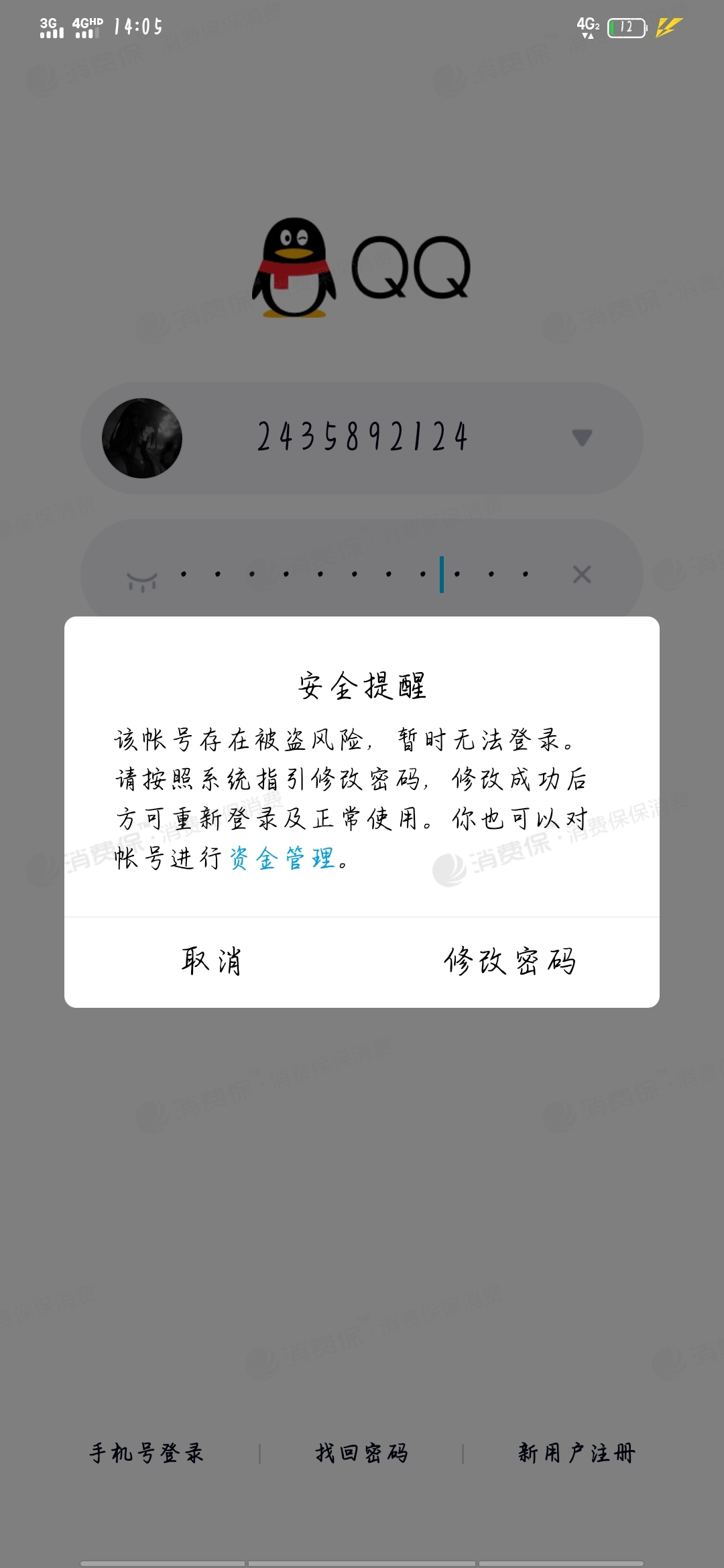Tap 修改密码 in the security dialog
Screen dimensions: 724x1568
coord(509,962)
